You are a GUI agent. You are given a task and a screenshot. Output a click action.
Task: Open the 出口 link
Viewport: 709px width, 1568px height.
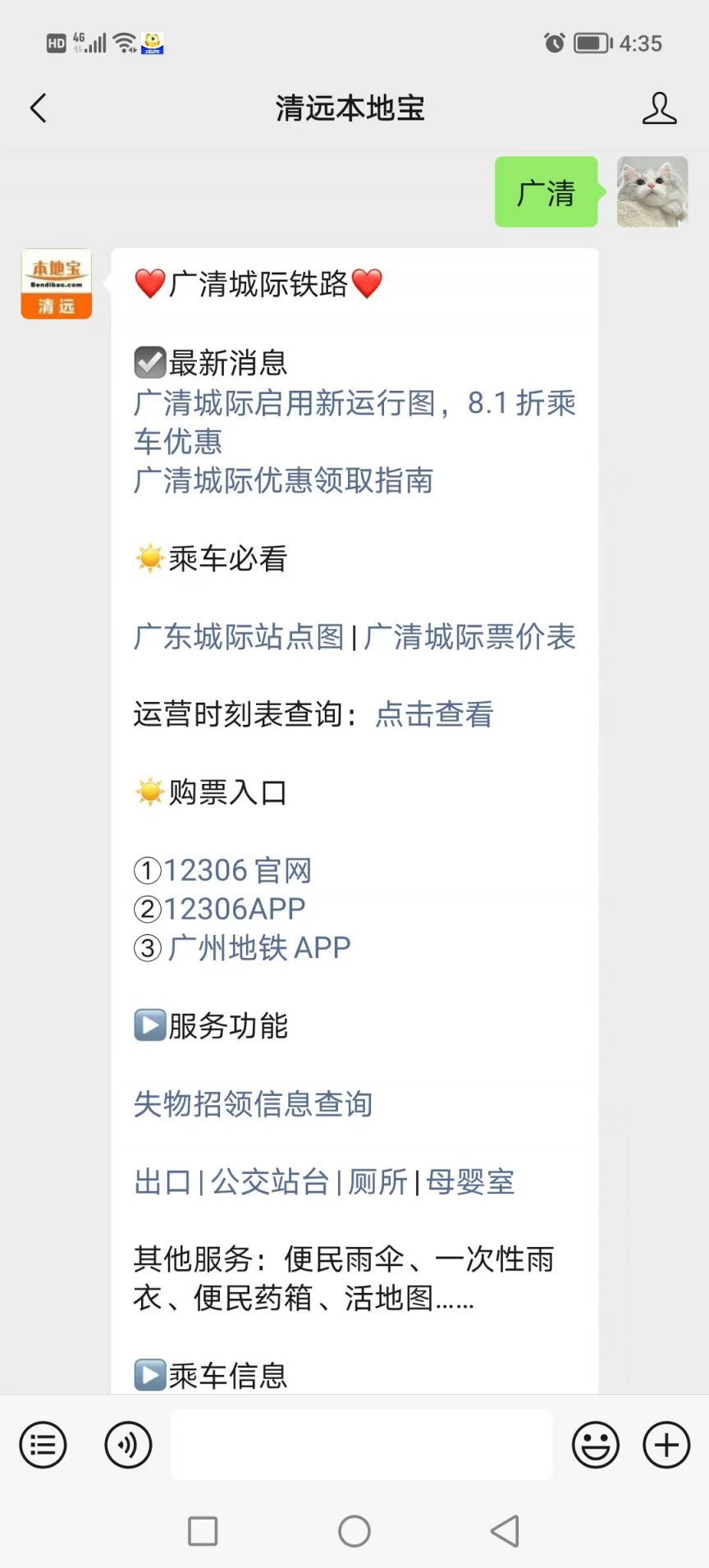[162, 1183]
